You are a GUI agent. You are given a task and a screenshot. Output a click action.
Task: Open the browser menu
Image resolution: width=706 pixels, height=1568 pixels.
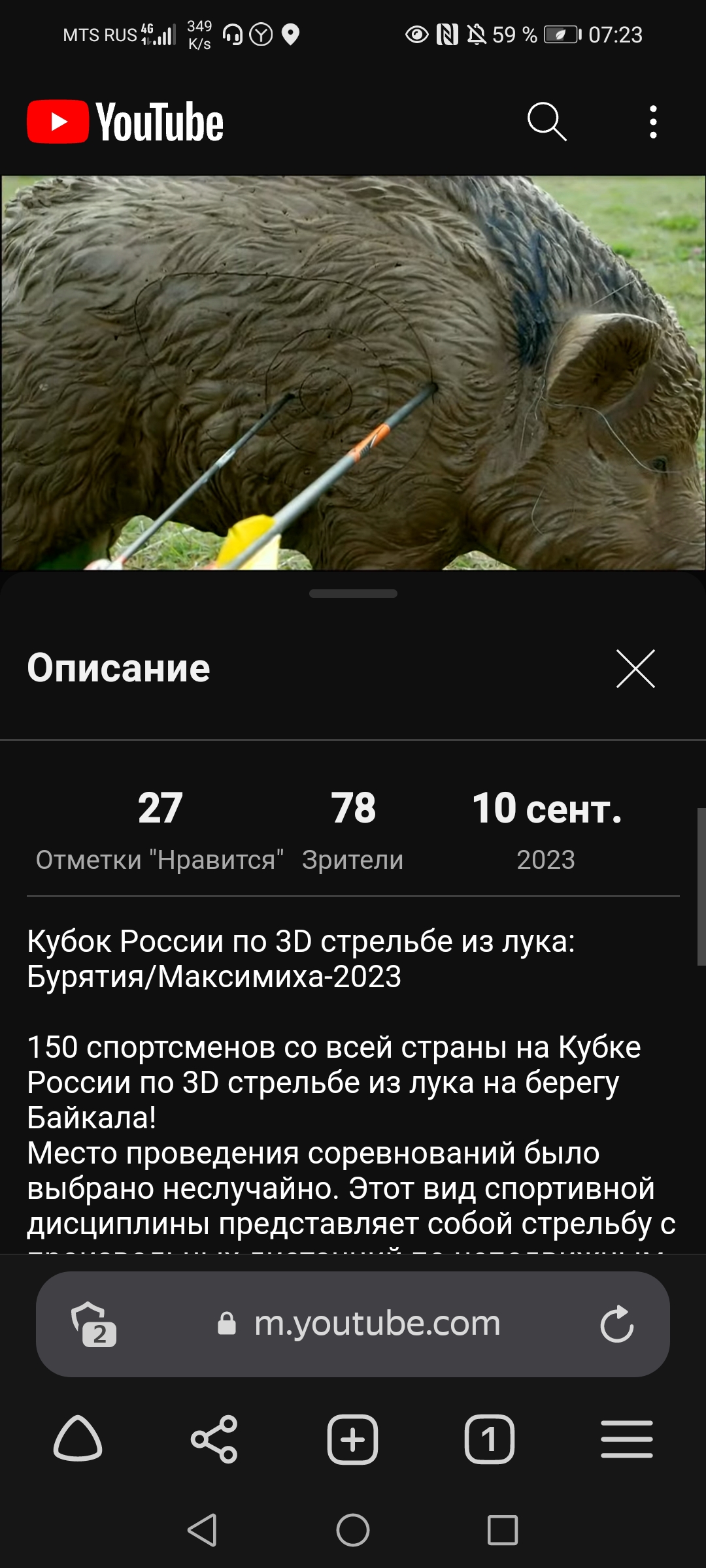coord(627,1439)
